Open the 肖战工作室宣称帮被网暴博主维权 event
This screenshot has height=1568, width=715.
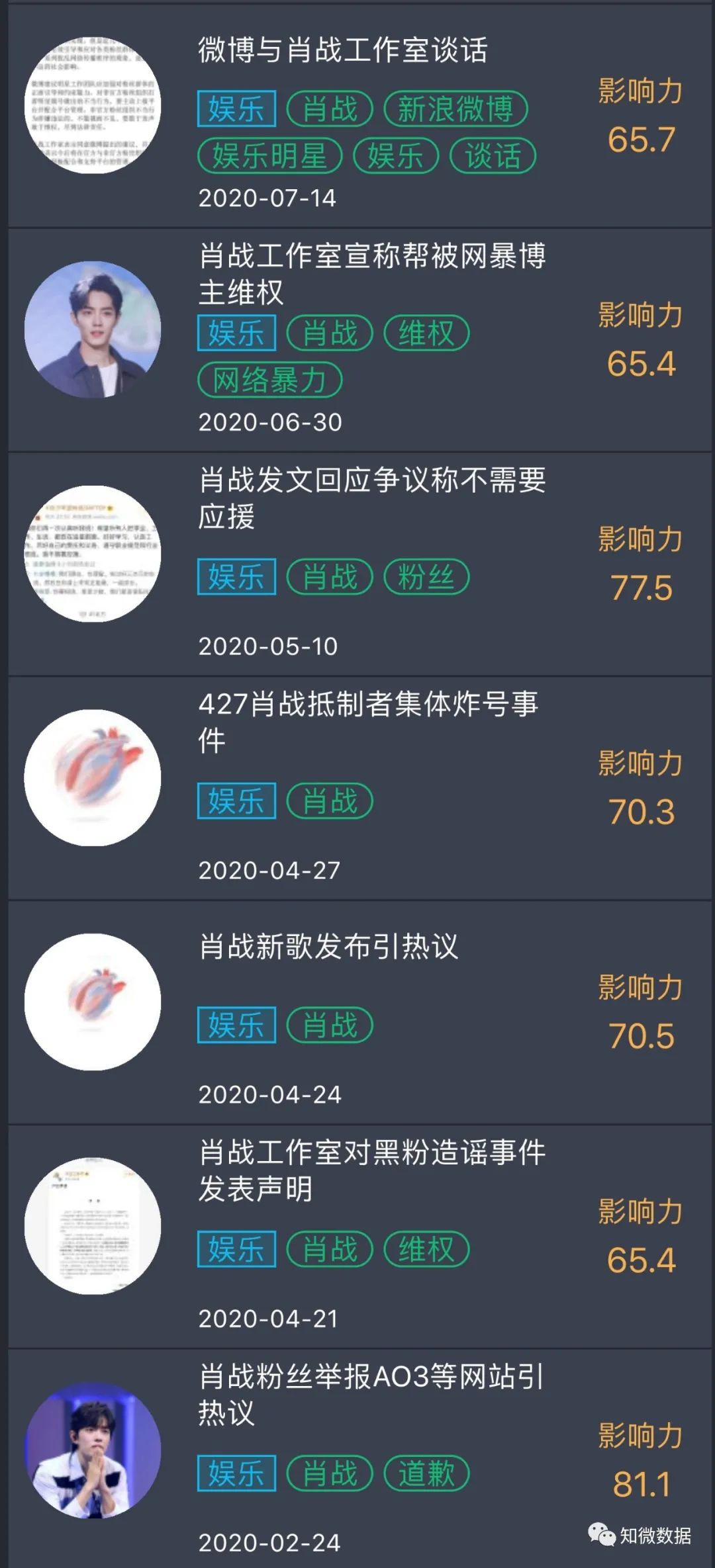[x=372, y=273]
